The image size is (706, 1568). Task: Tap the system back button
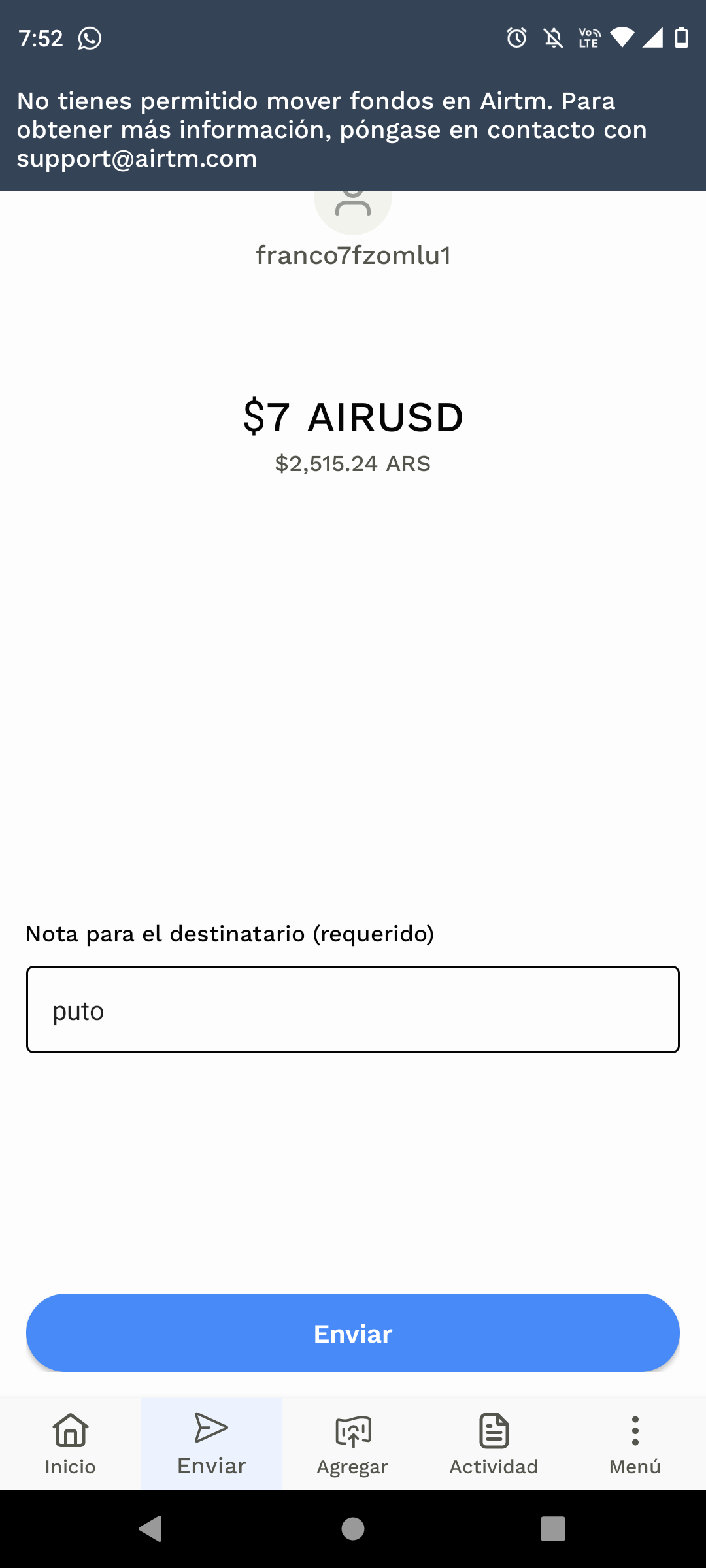pos(151,1529)
